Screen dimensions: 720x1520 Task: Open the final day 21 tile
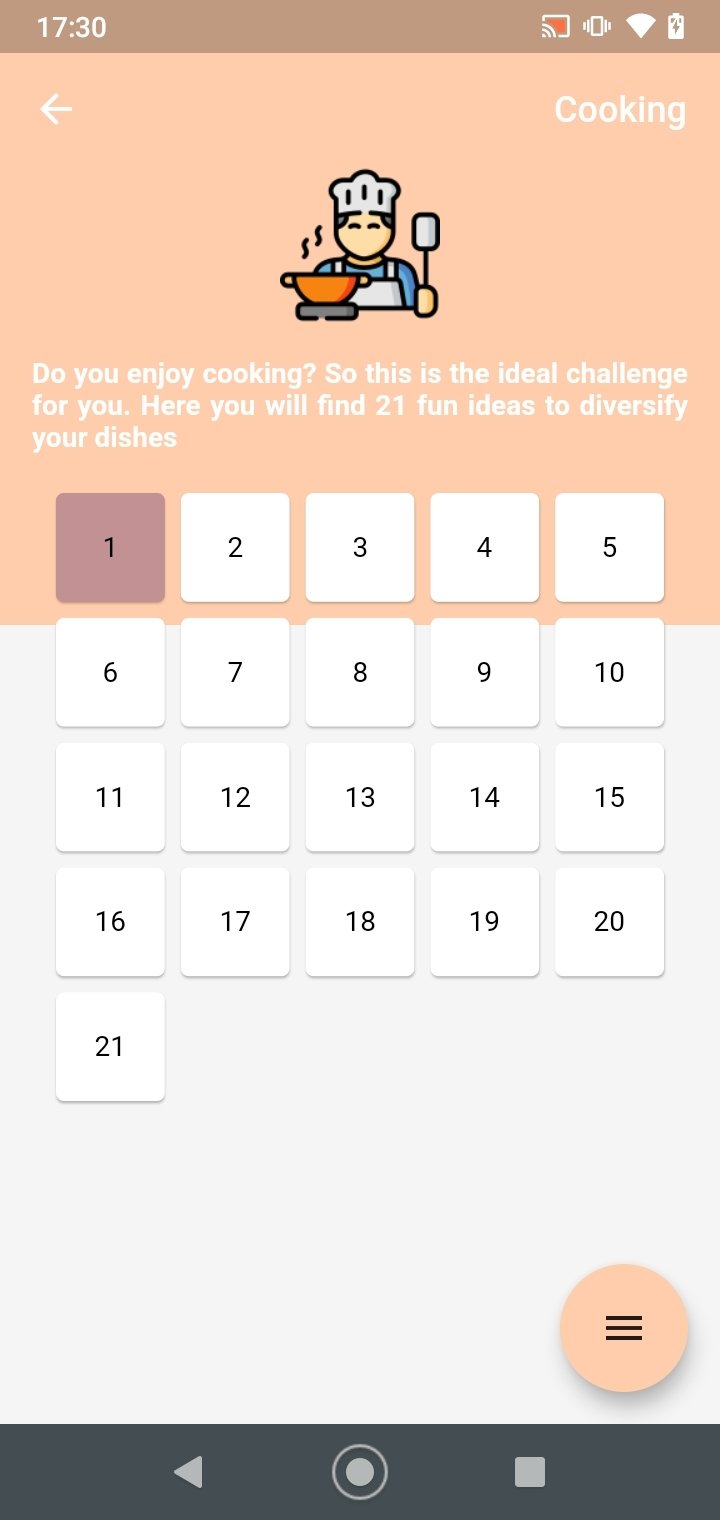[x=110, y=1047]
